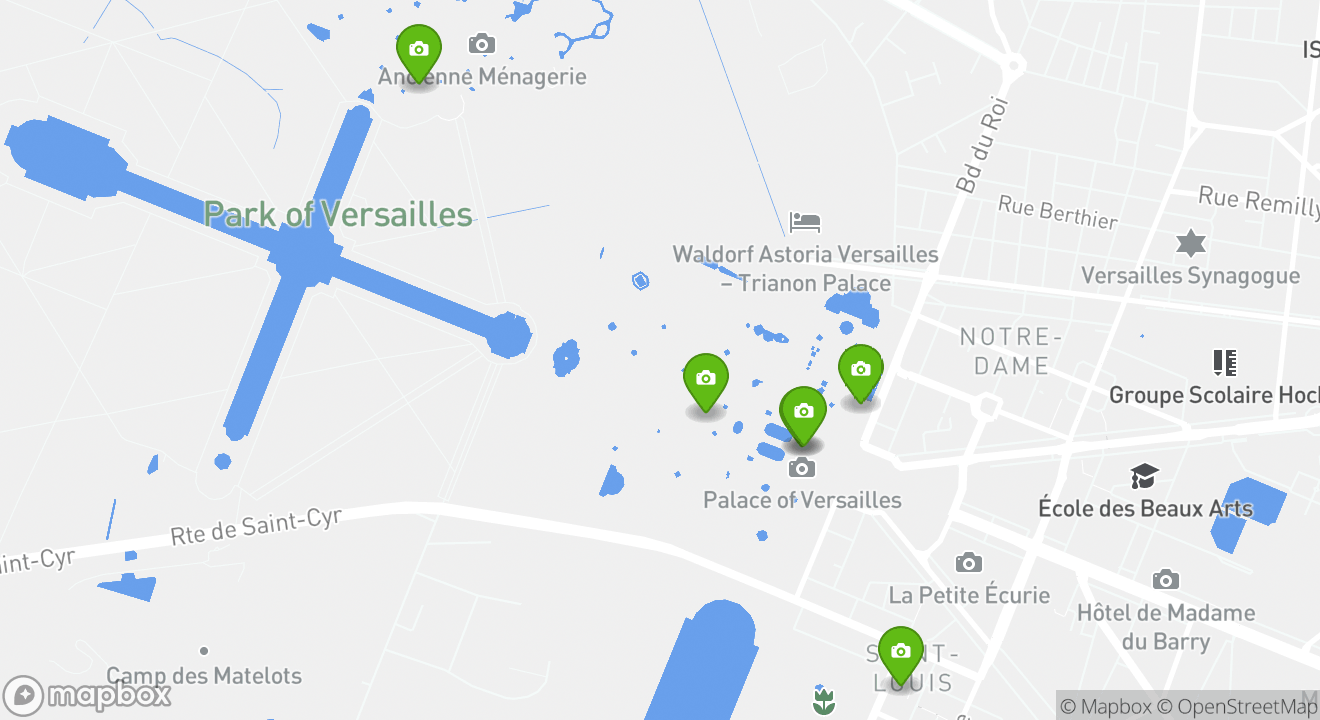Tap the green camera marker closest to Notre-Dame
1320x720 pixels.
click(860, 370)
